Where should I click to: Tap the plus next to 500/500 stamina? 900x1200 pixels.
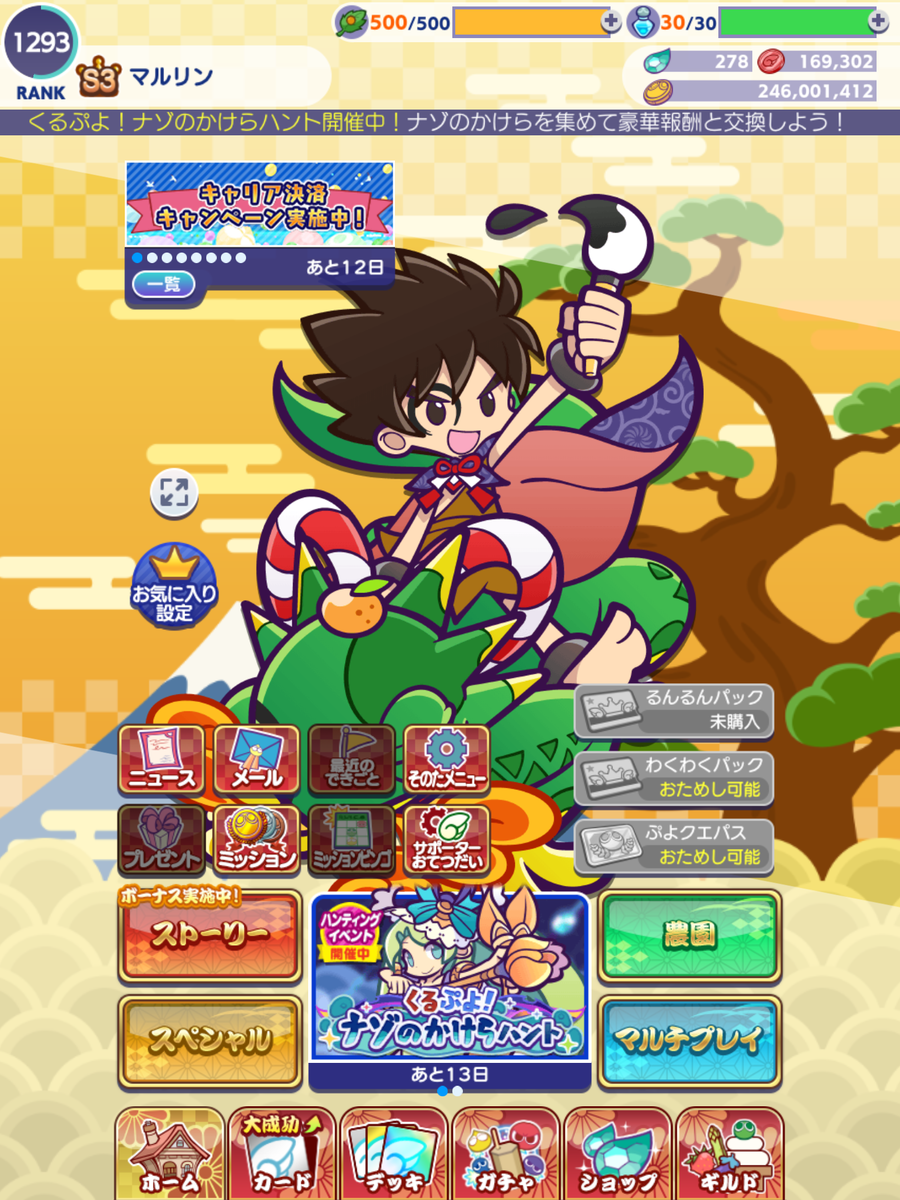pos(610,21)
